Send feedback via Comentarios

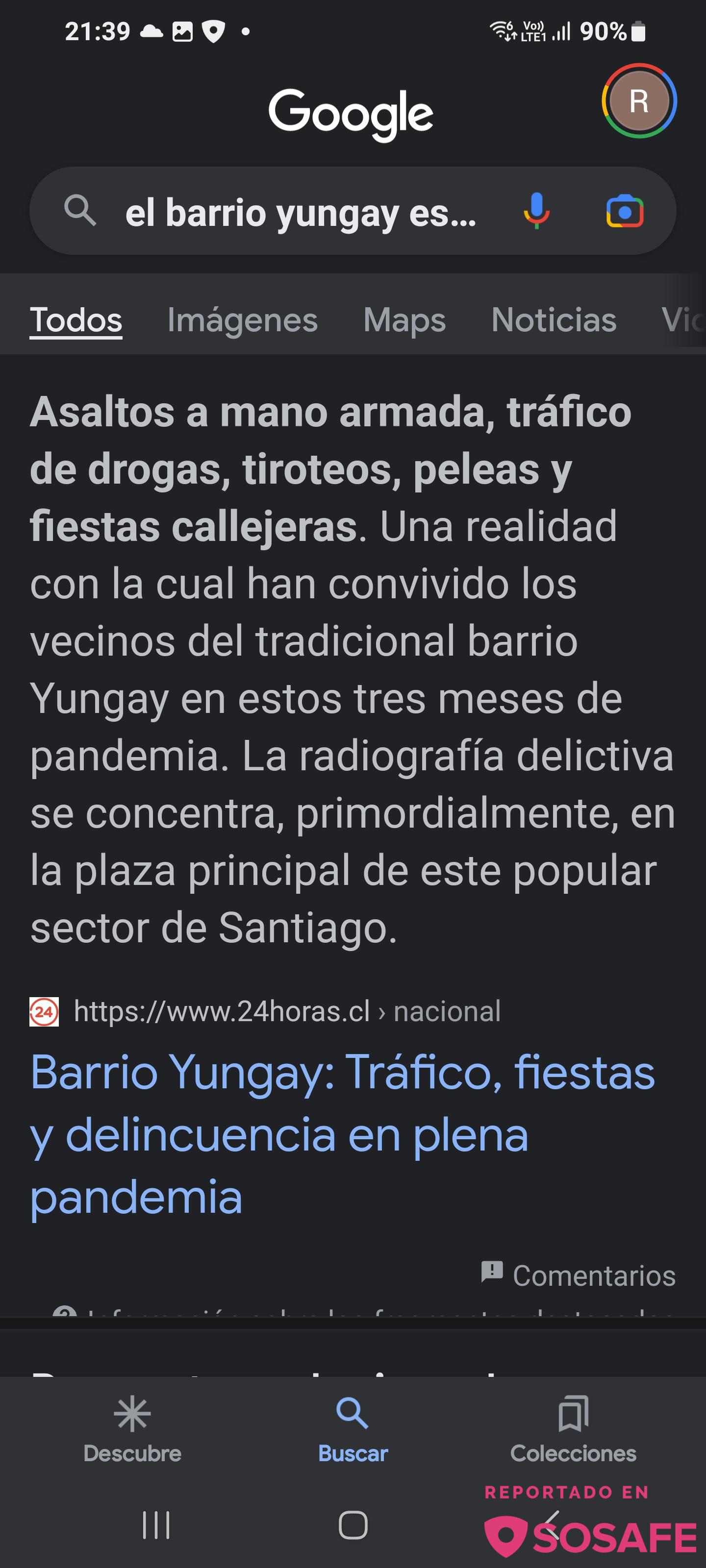579,1275
